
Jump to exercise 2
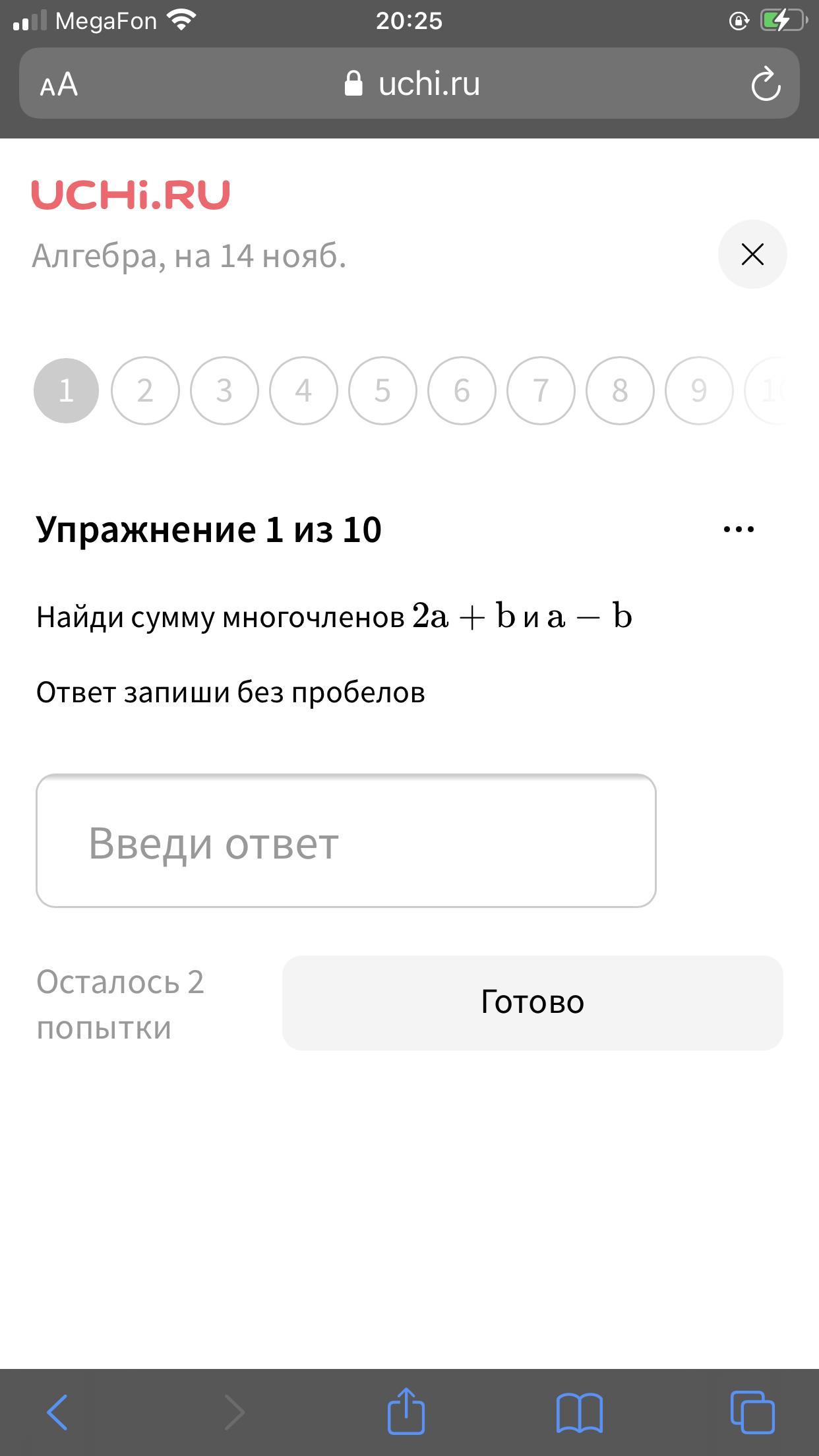click(x=145, y=390)
